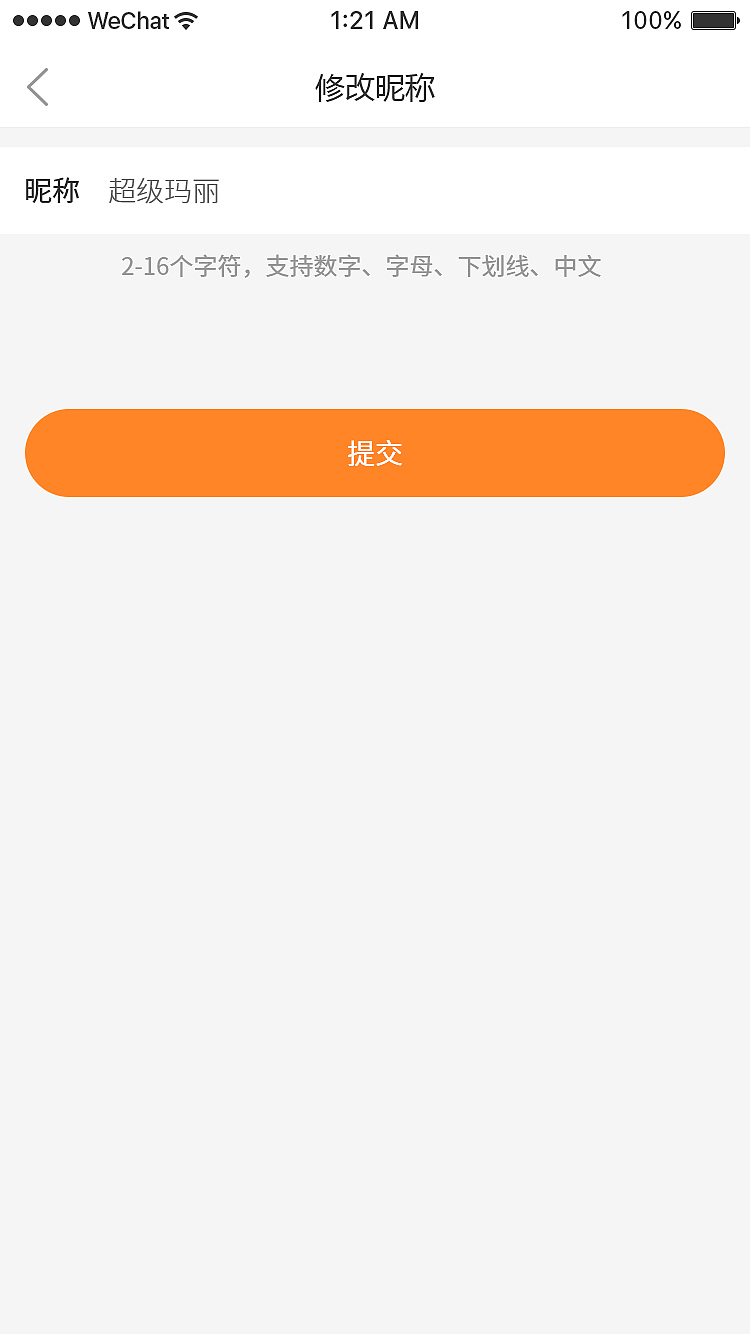Image resolution: width=750 pixels, height=1334 pixels.
Task: Tap the header navigation bar area
Action: point(375,87)
